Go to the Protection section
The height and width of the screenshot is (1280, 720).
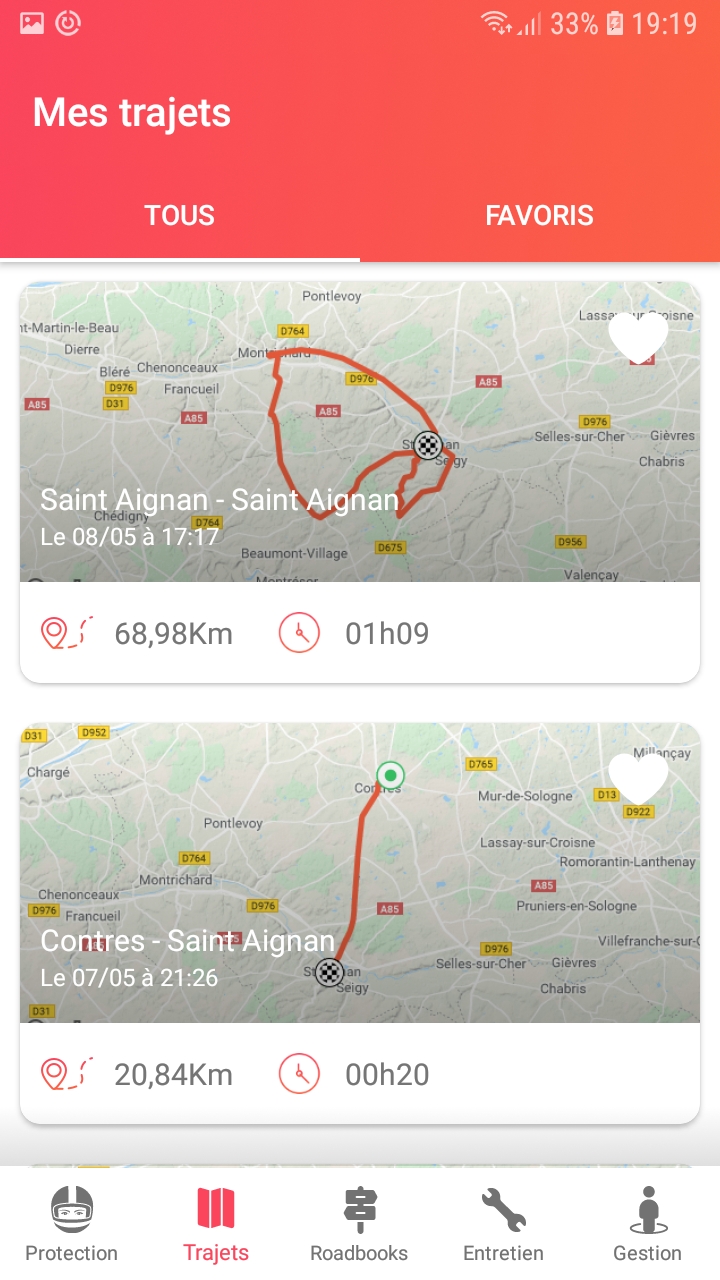(x=72, y=1224)
